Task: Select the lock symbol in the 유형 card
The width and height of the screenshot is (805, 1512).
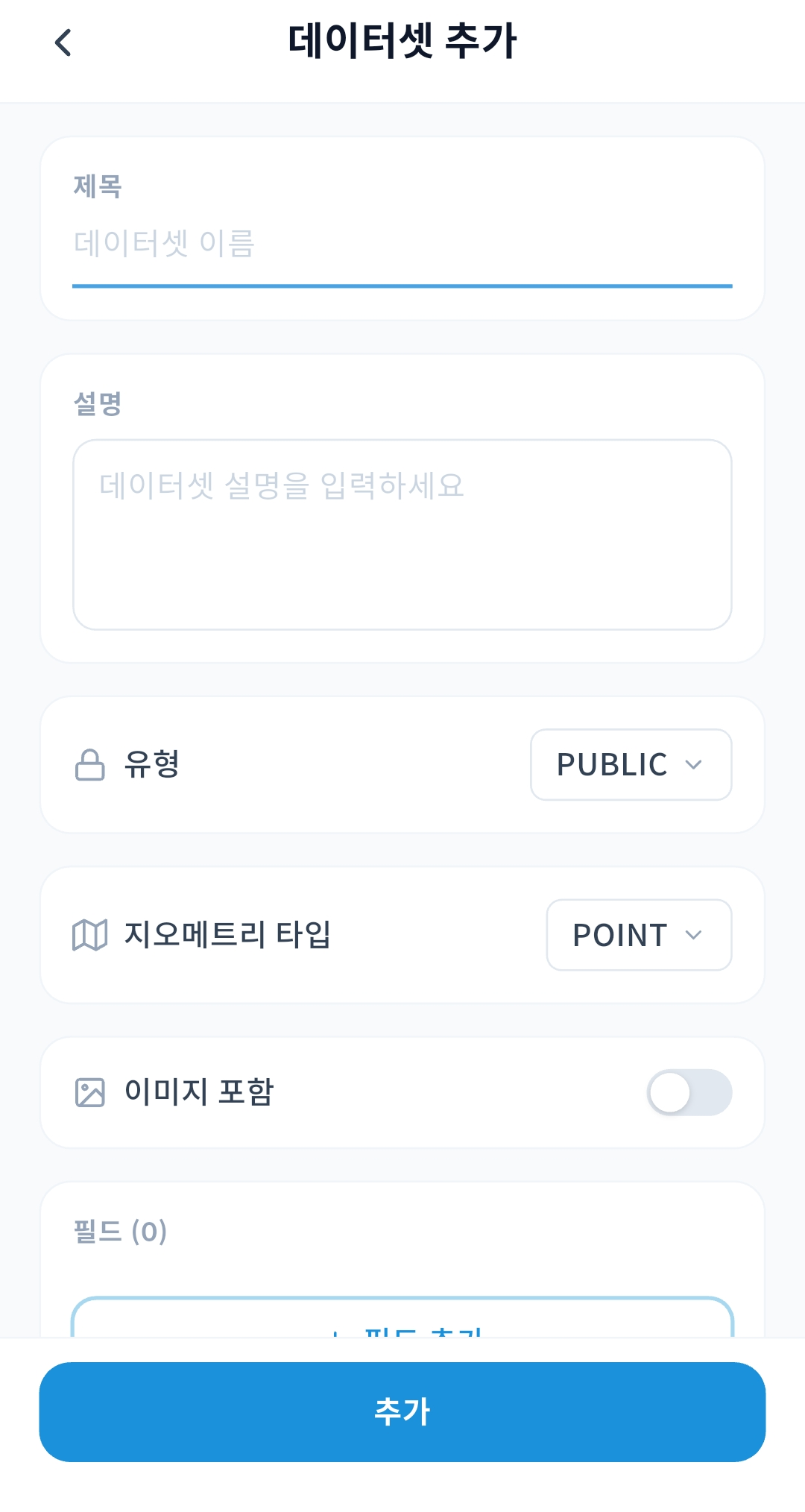Action: coord(89,764)
